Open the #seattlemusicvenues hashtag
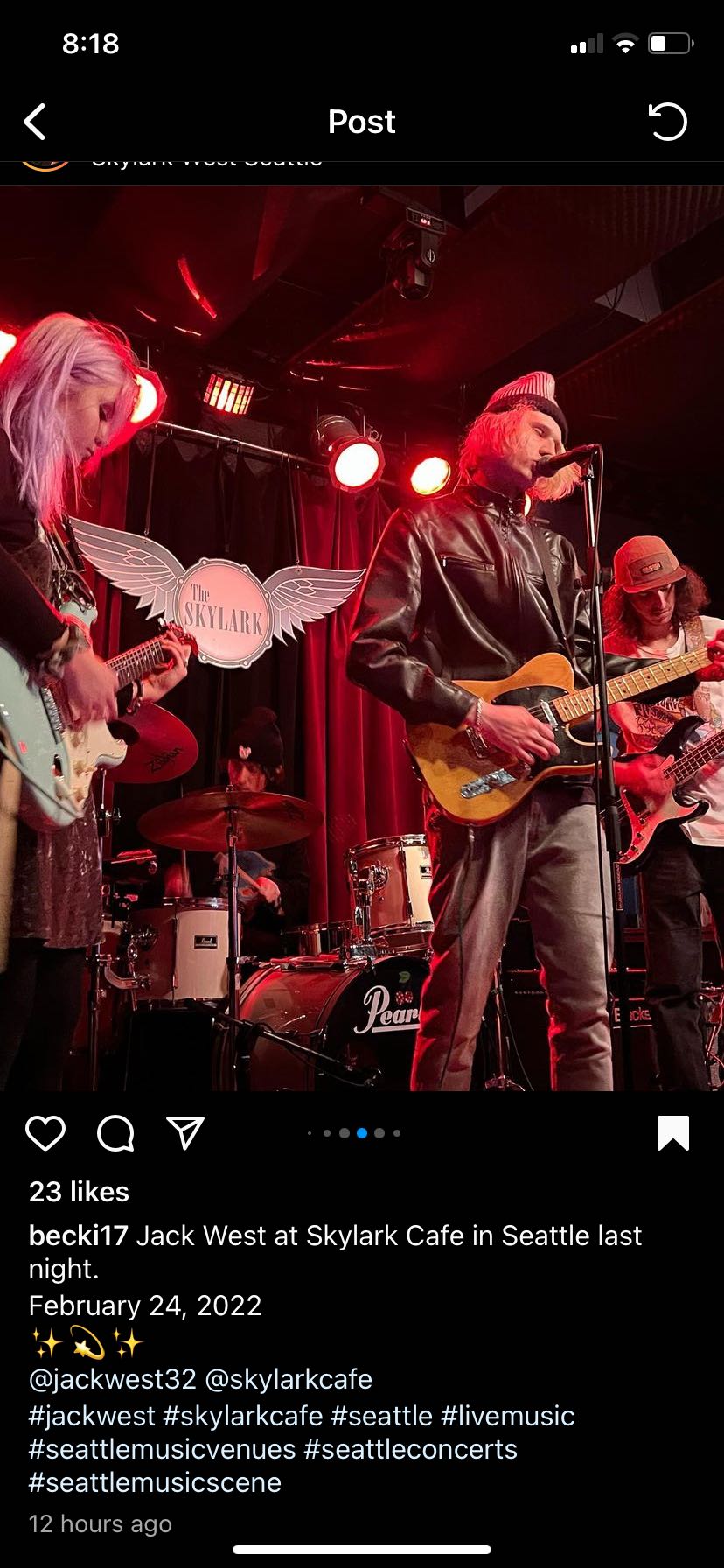This screenshot has height=1568, width=724. coord(162,1449)
